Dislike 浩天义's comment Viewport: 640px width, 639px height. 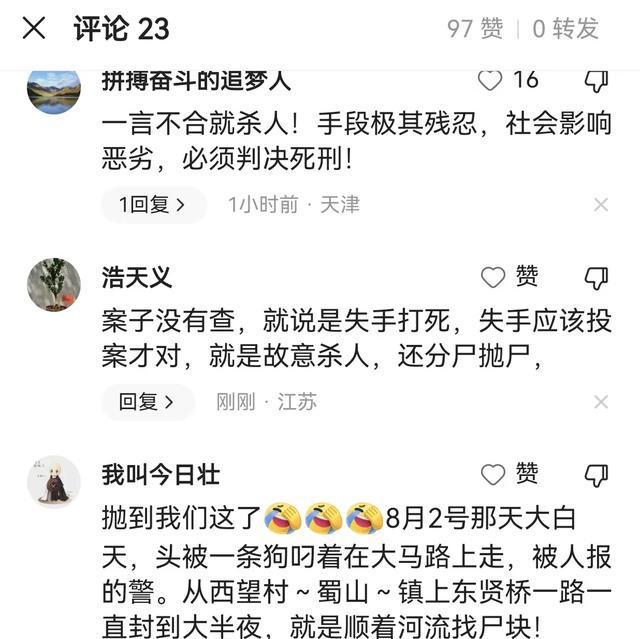point(596,277)
